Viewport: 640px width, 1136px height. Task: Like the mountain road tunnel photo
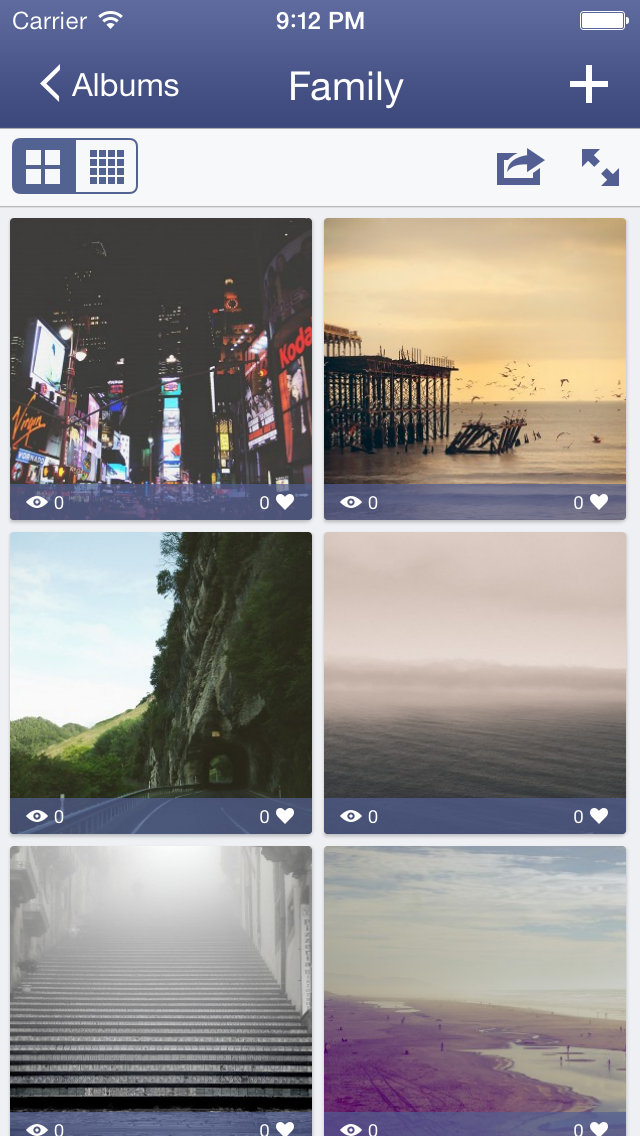click(x=284, y=817)
